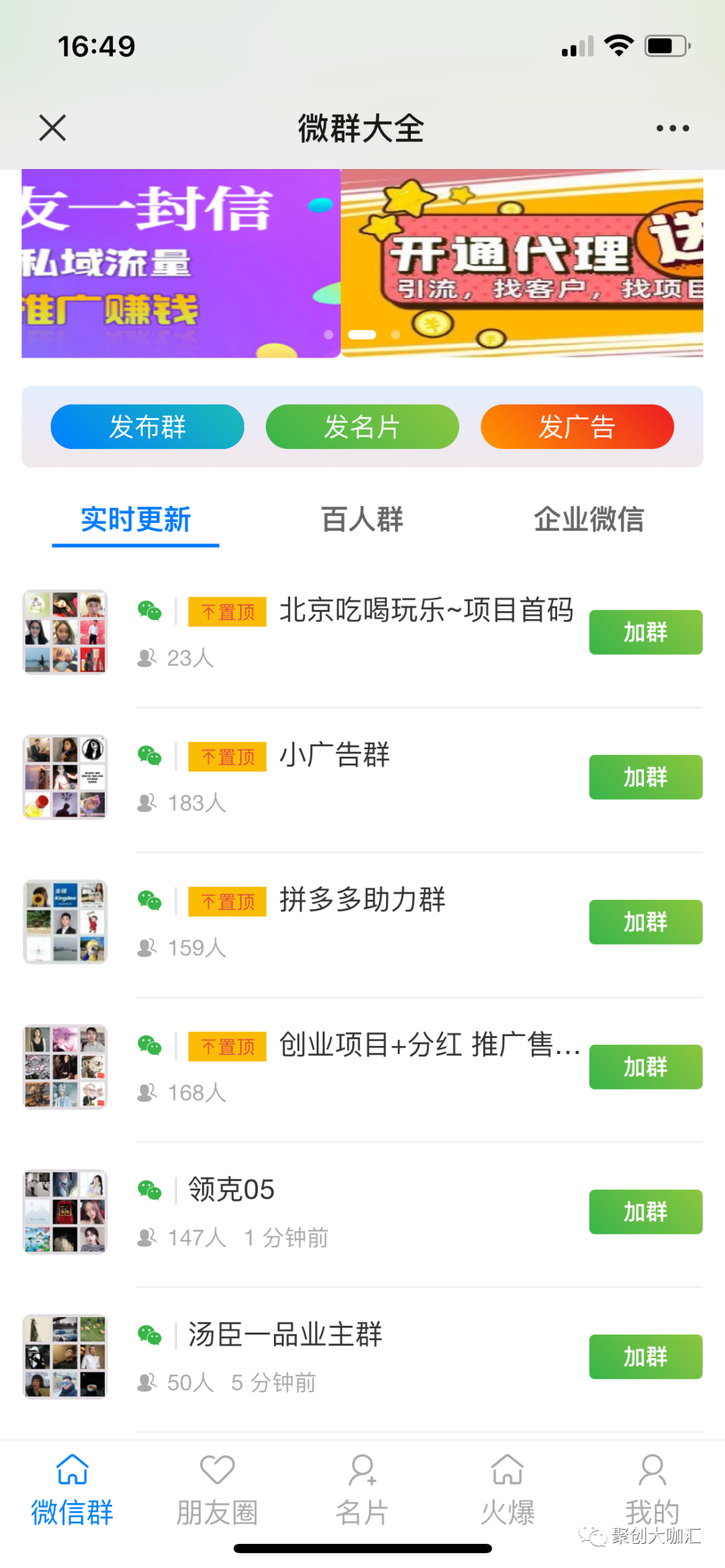725x1568 pixels.
Task: Select the 实时更新 tab
Action: click(x=136, y=520)
